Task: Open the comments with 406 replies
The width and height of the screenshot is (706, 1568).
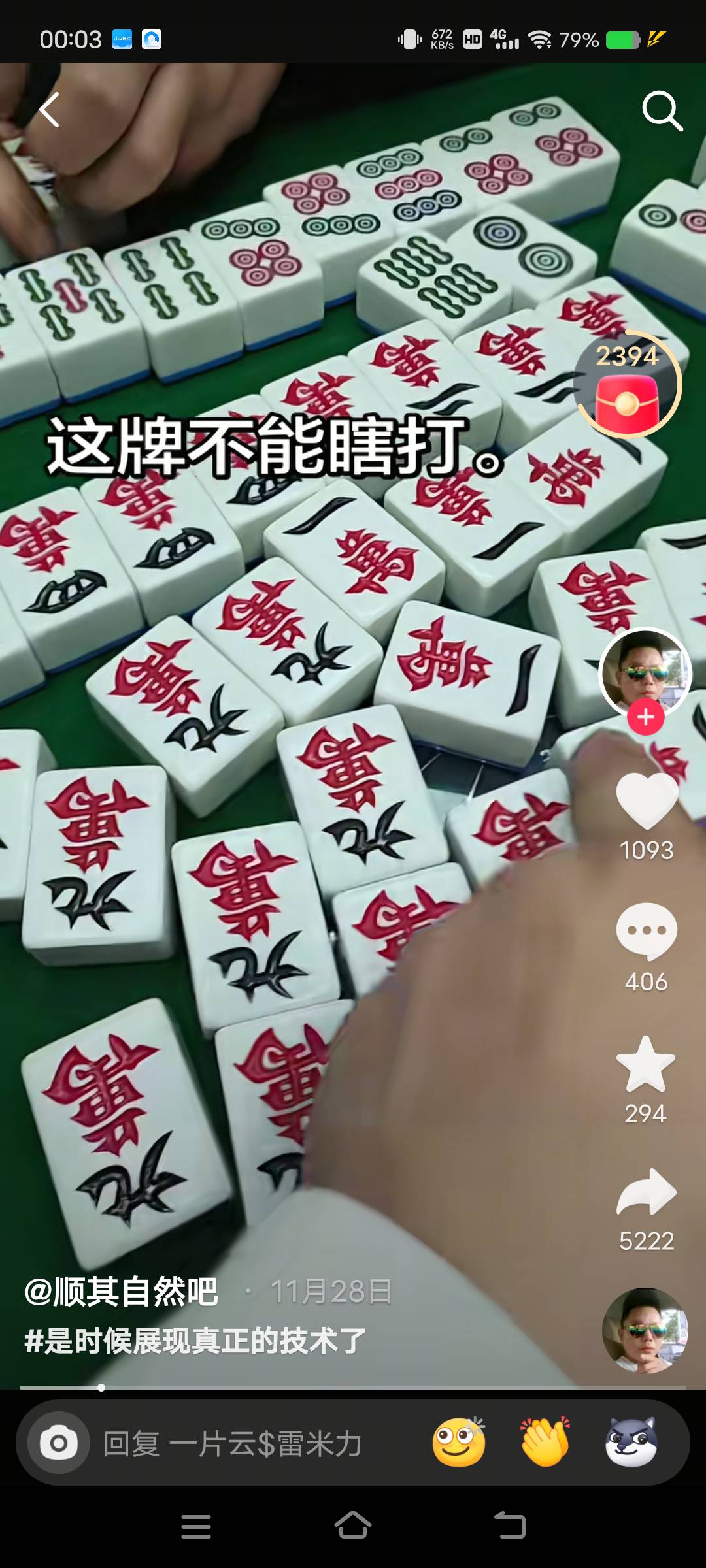Action: coord(647,931)
